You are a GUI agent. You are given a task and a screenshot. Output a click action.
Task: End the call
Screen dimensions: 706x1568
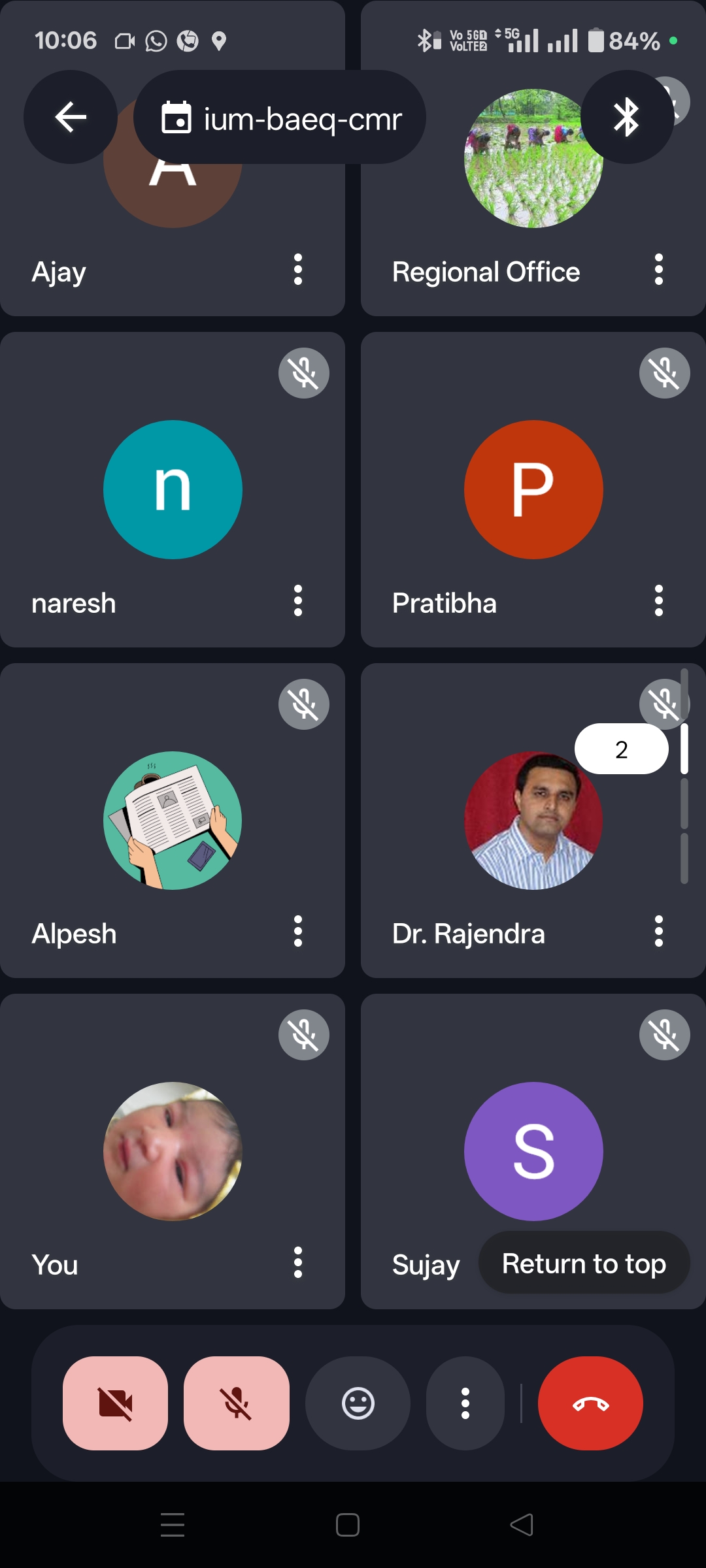(x=590, y=1403)
